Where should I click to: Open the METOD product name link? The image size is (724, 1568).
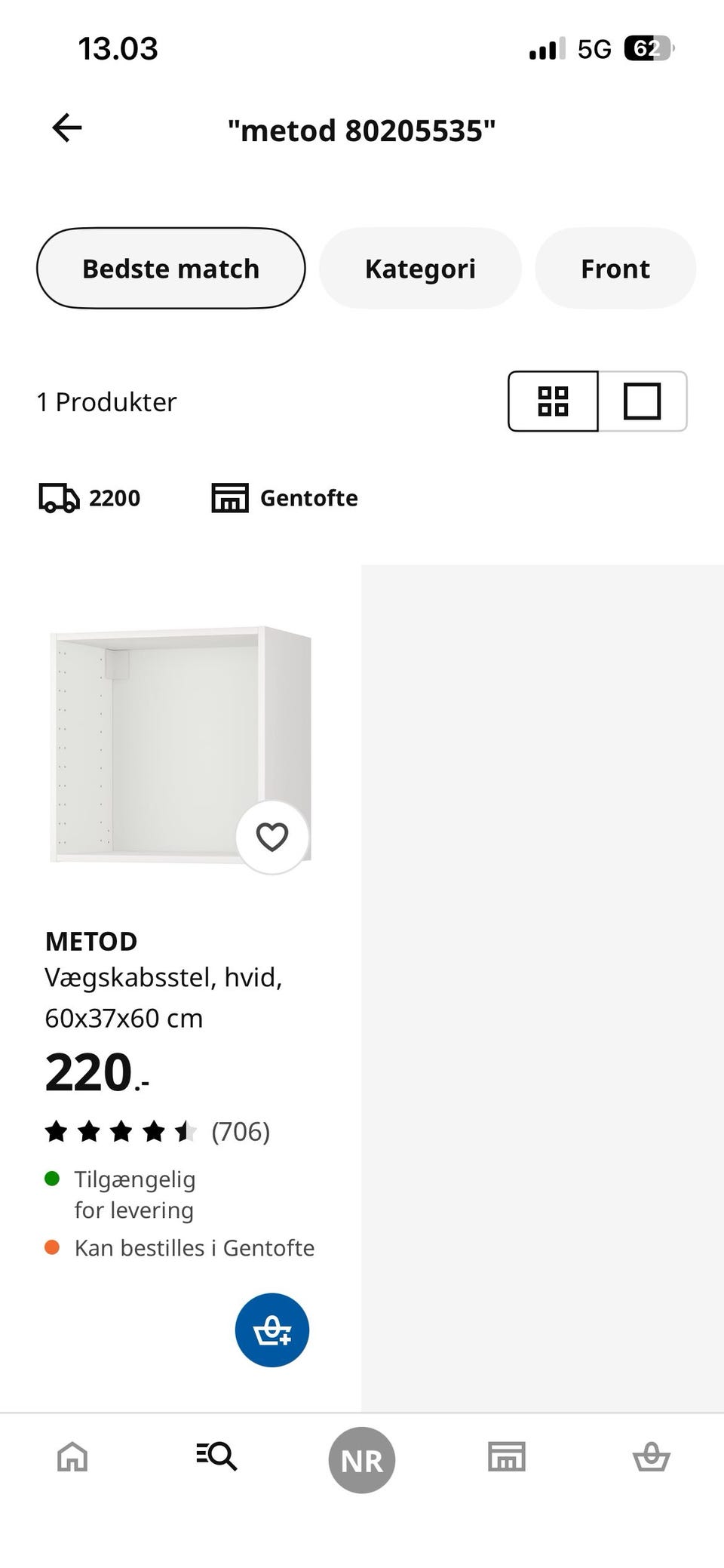click(90, 941)
